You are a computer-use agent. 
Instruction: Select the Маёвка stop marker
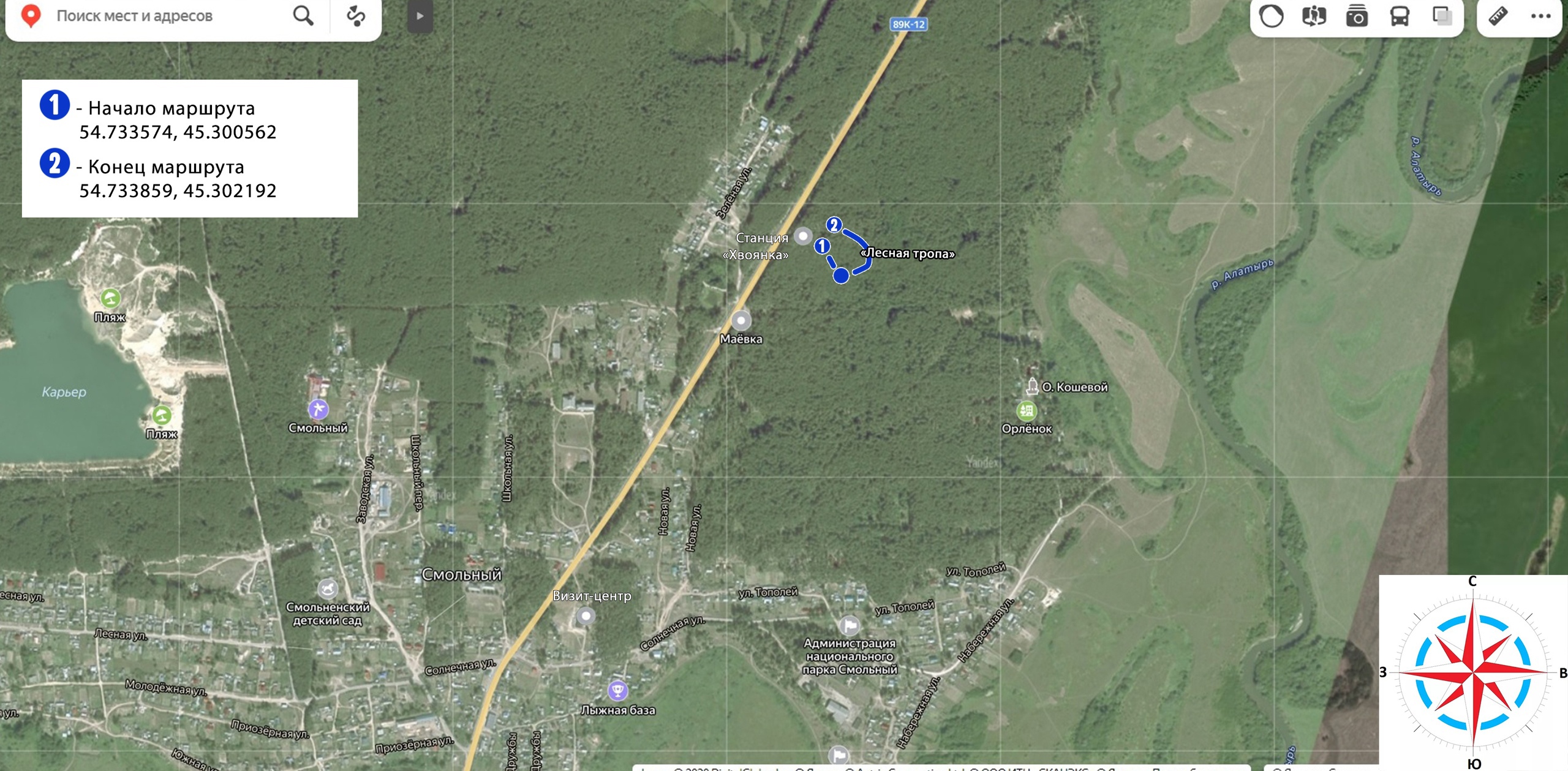[741, 320]
